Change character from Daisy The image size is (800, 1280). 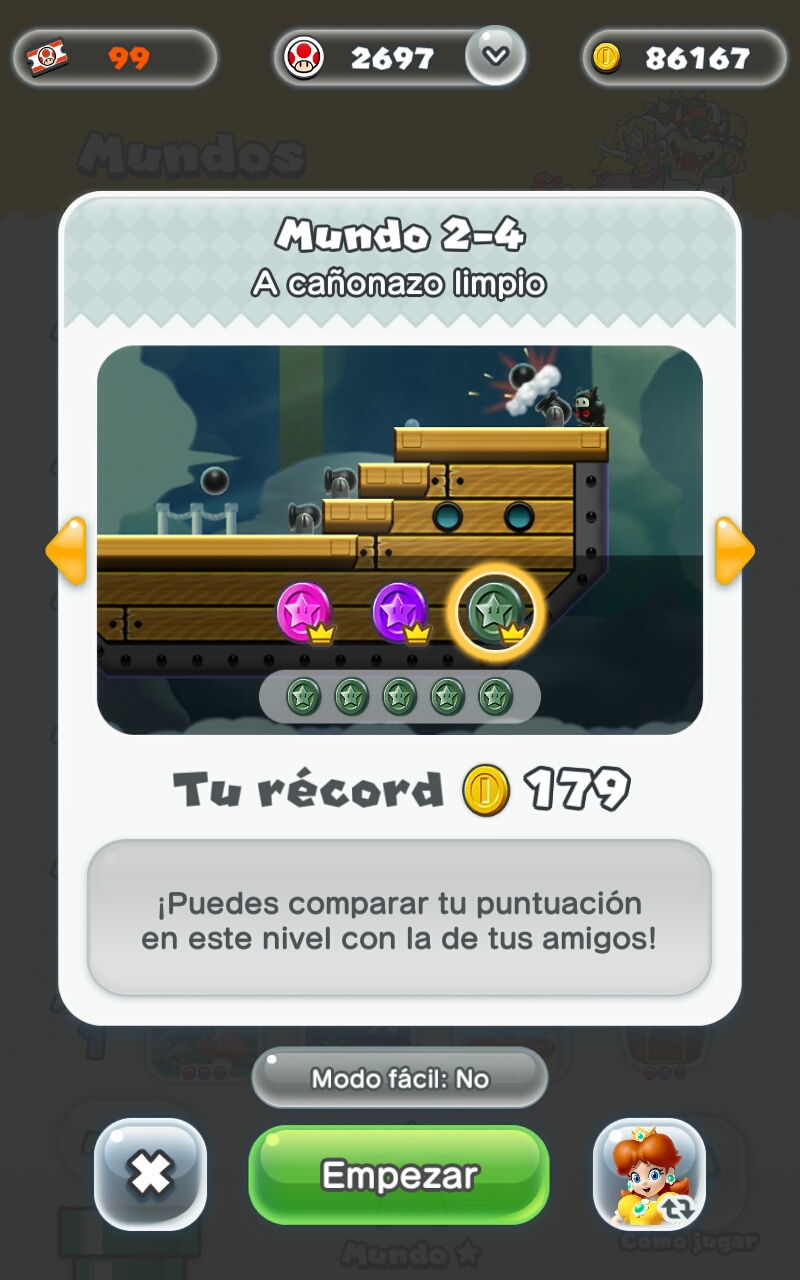point(649,1174)
